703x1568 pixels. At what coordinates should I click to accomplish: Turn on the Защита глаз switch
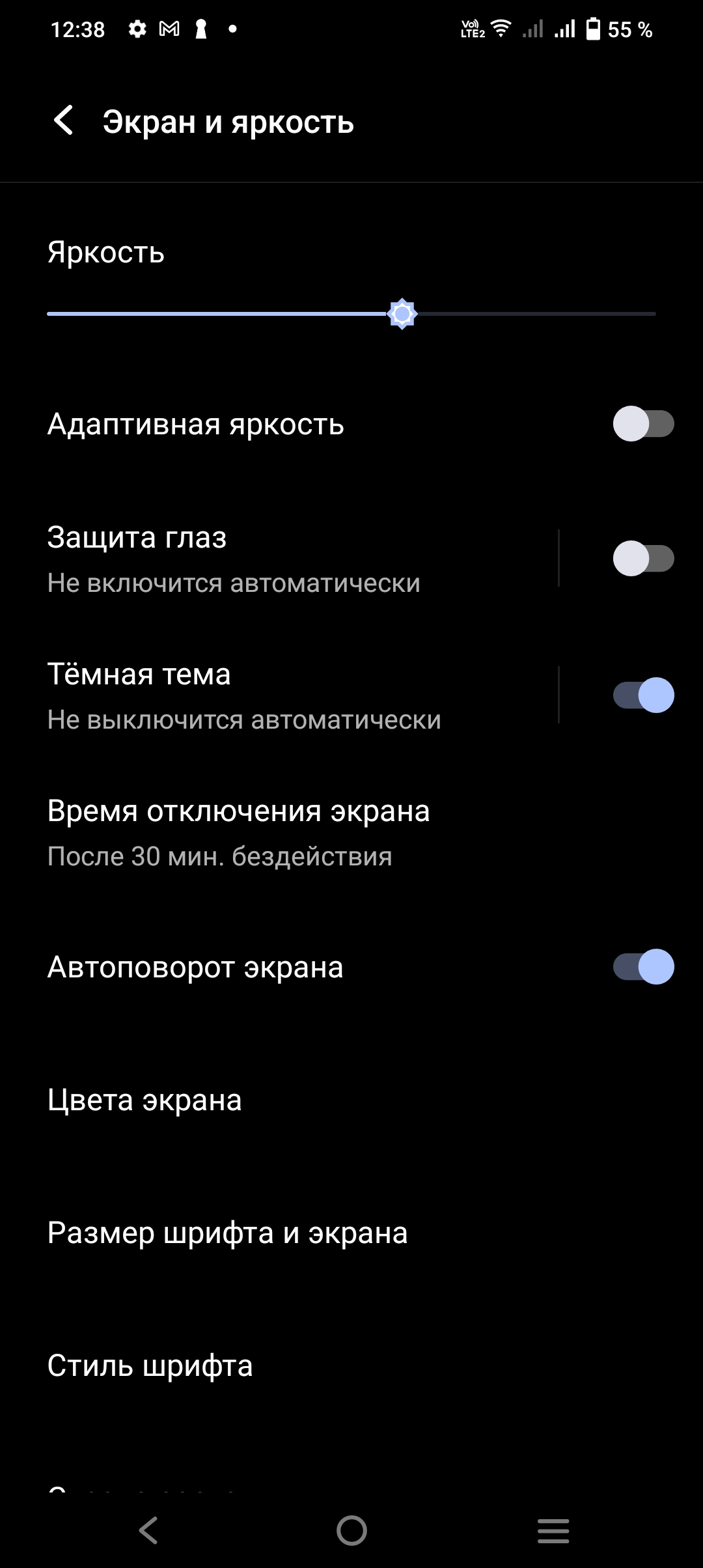[642, 559]
